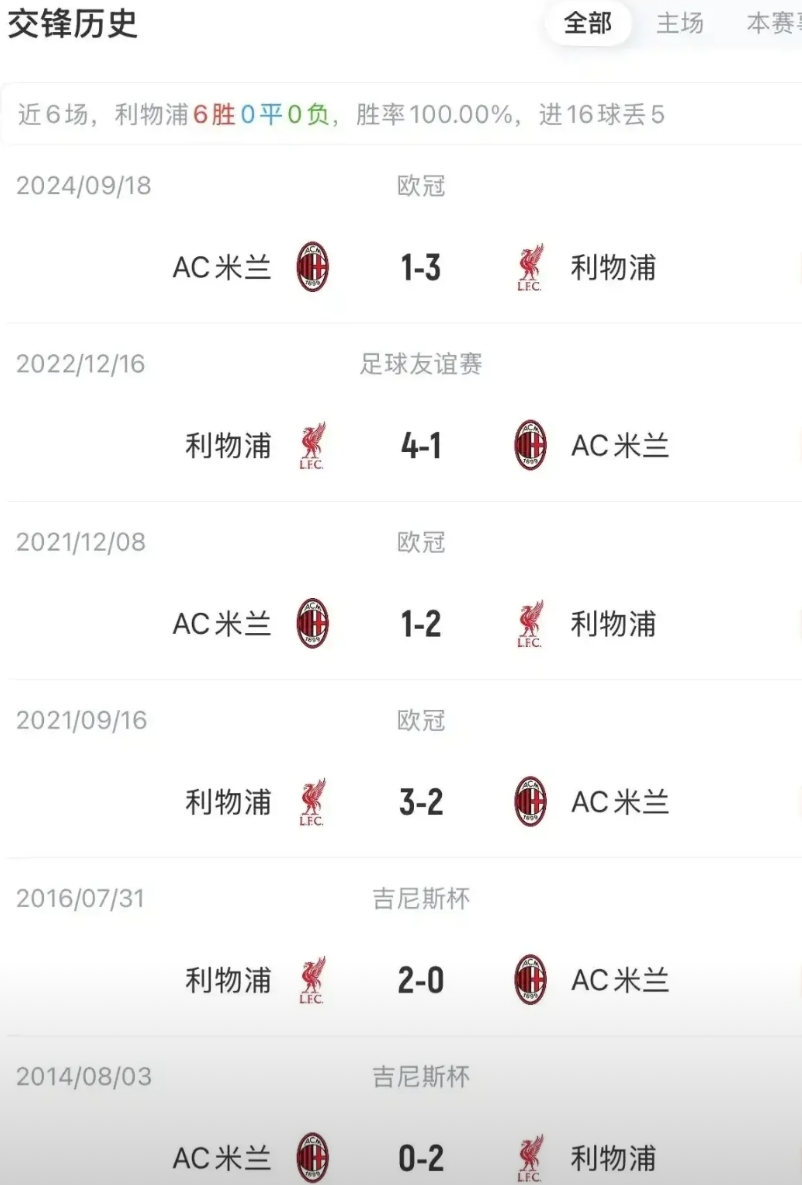View the 2016/07/31 吉尼斯杯 match
Image resolution: width=802 pixels, height=1185 pixels.
(x=420, y=979)
